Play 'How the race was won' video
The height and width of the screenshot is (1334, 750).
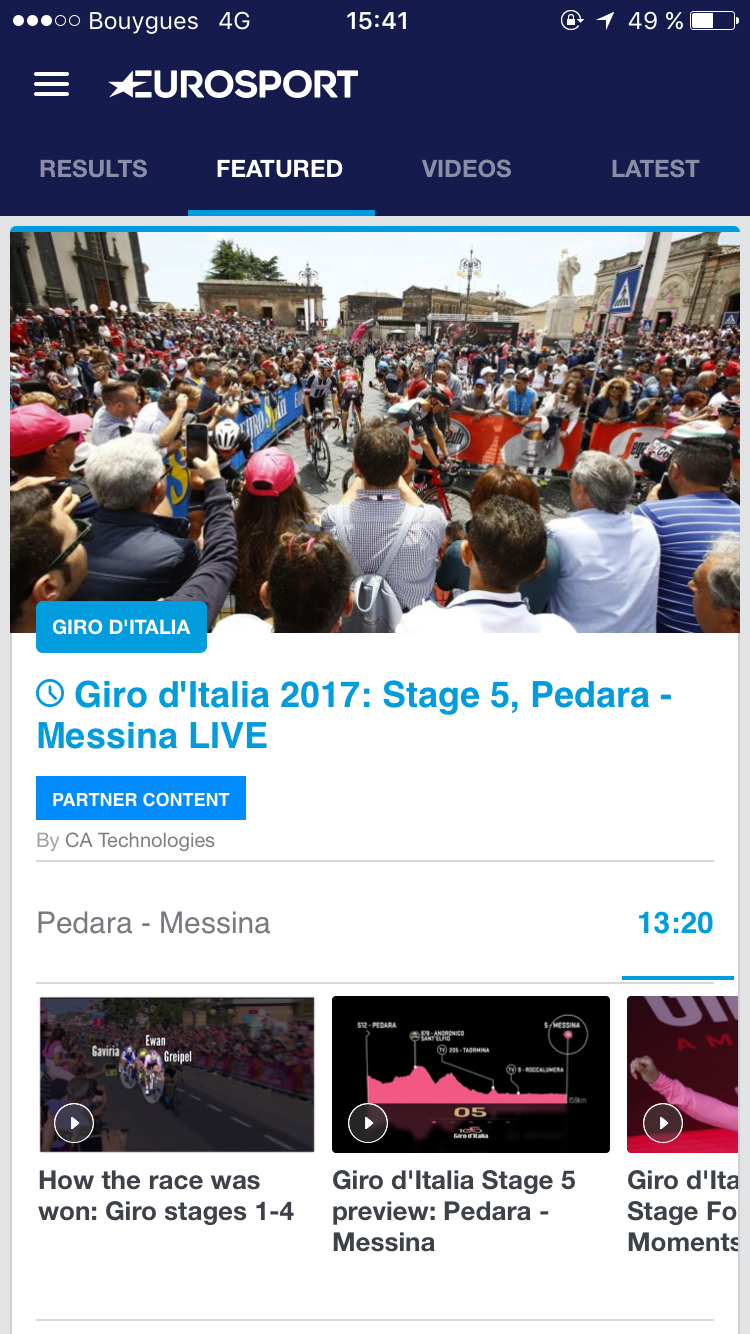tap(177, 1075)
